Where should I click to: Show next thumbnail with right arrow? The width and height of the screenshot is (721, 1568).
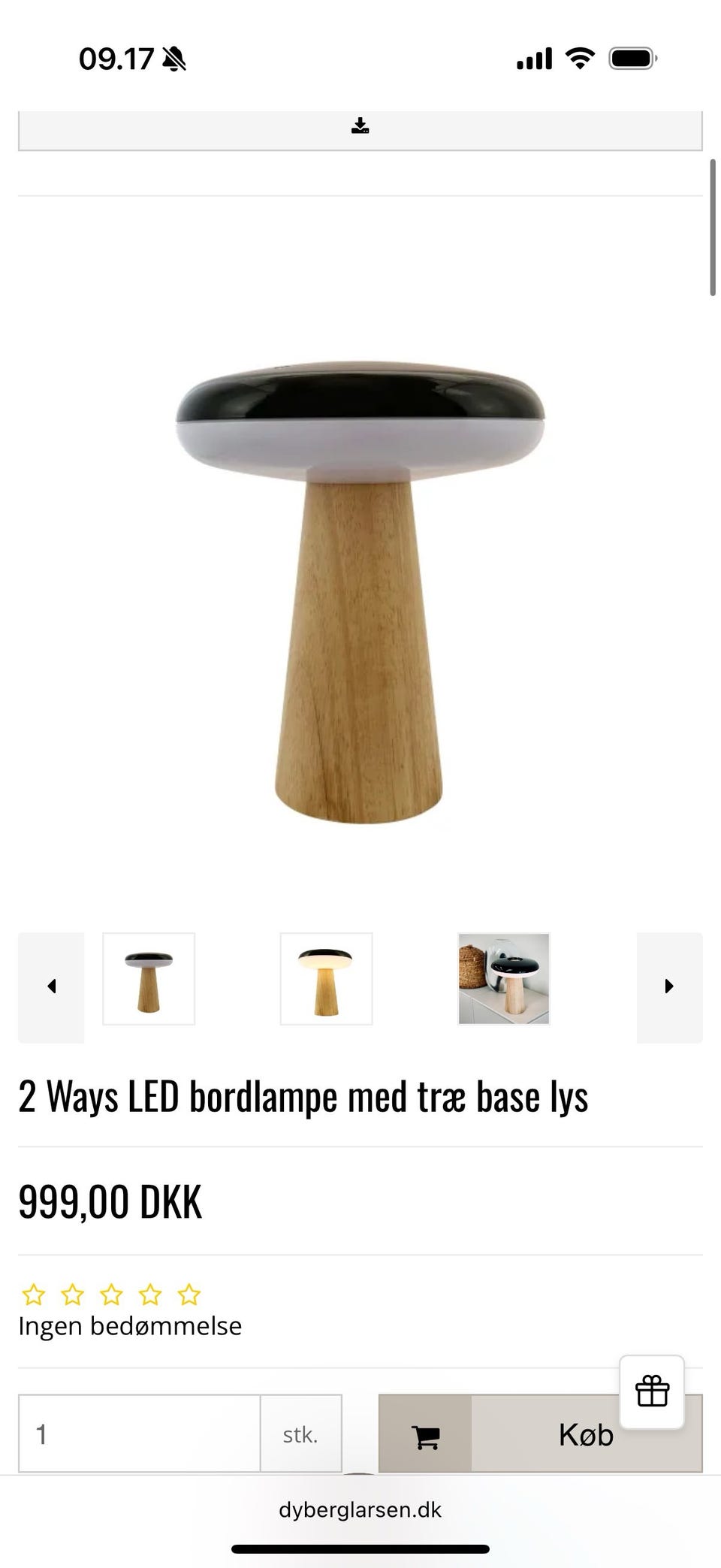(x=669, y=986)
